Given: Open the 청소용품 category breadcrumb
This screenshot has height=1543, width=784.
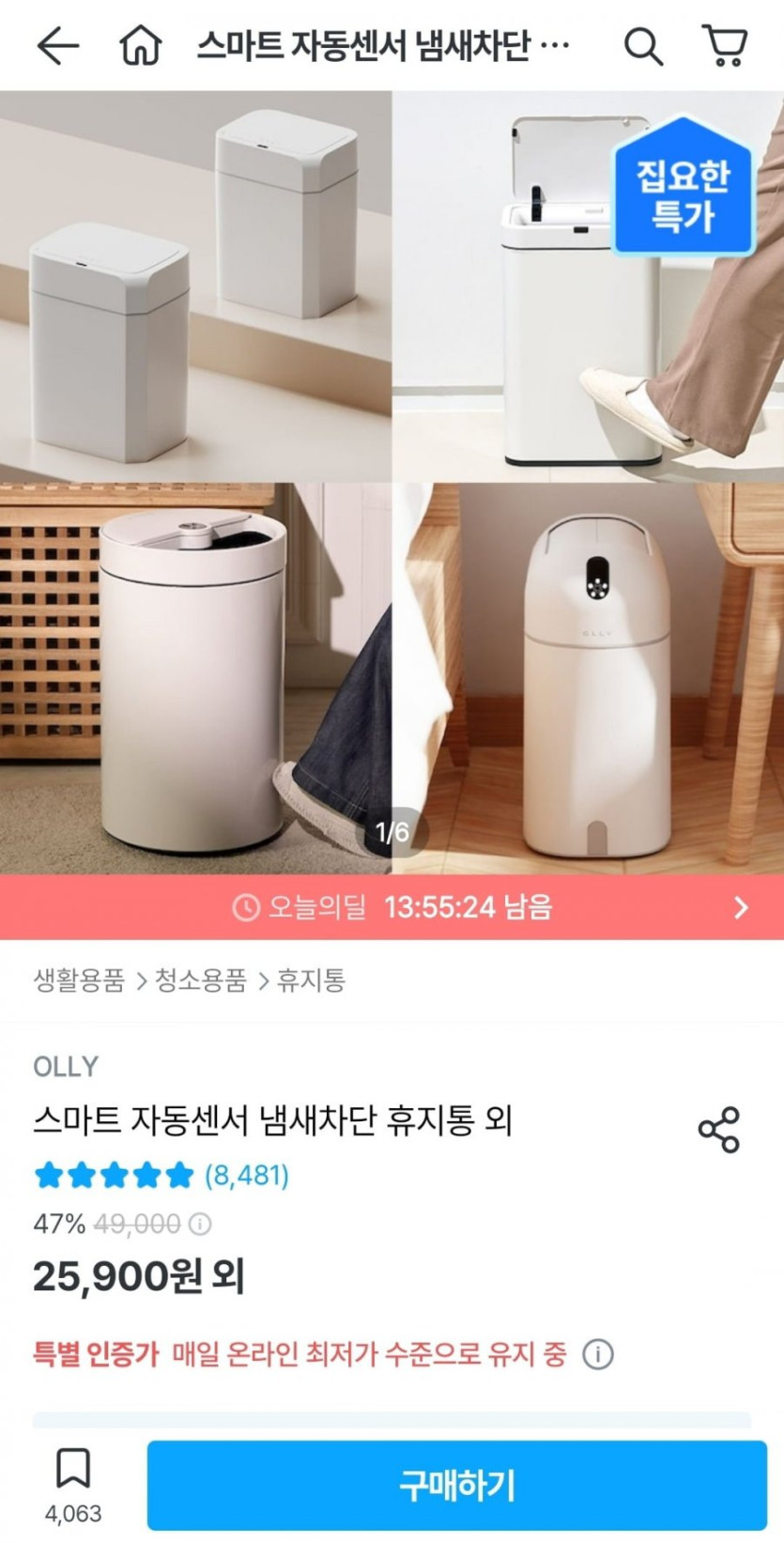Looking at the screenshot, I should (200, 980).
